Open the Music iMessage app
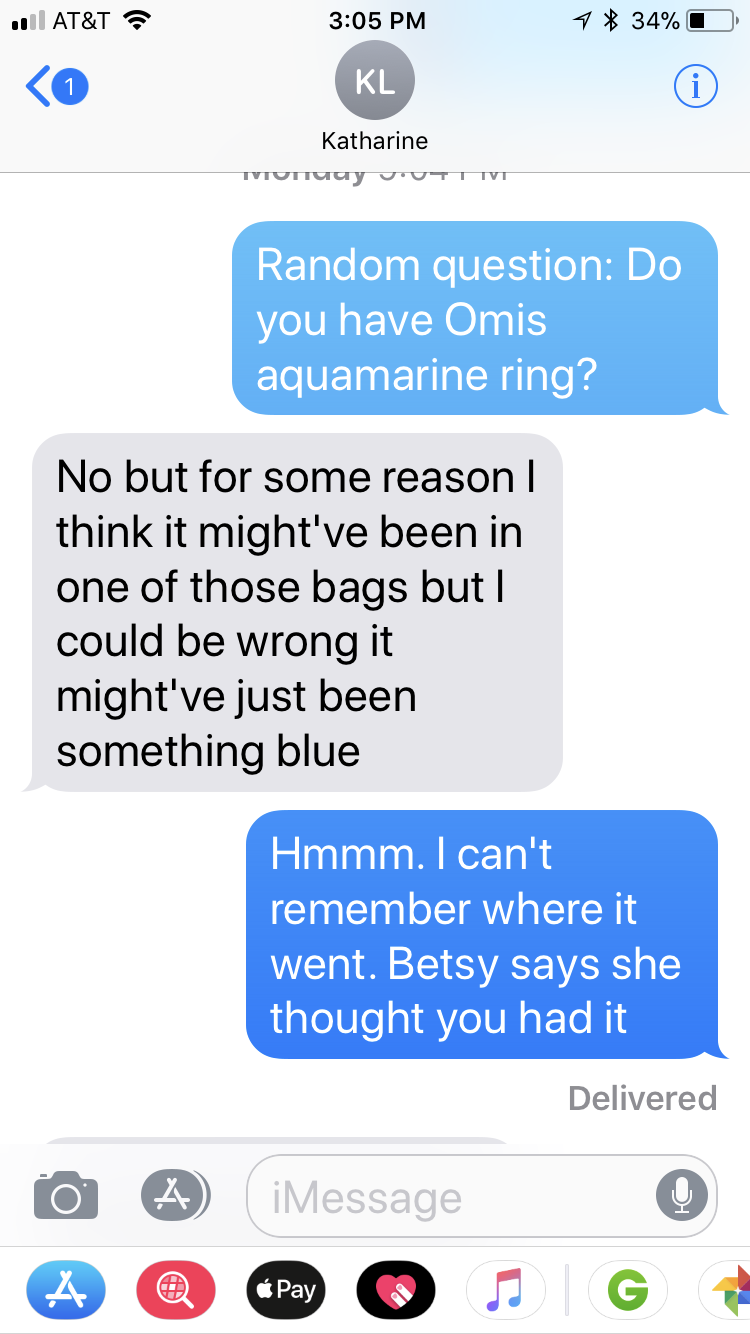 pyautogui.click(x=506, y=1290)
